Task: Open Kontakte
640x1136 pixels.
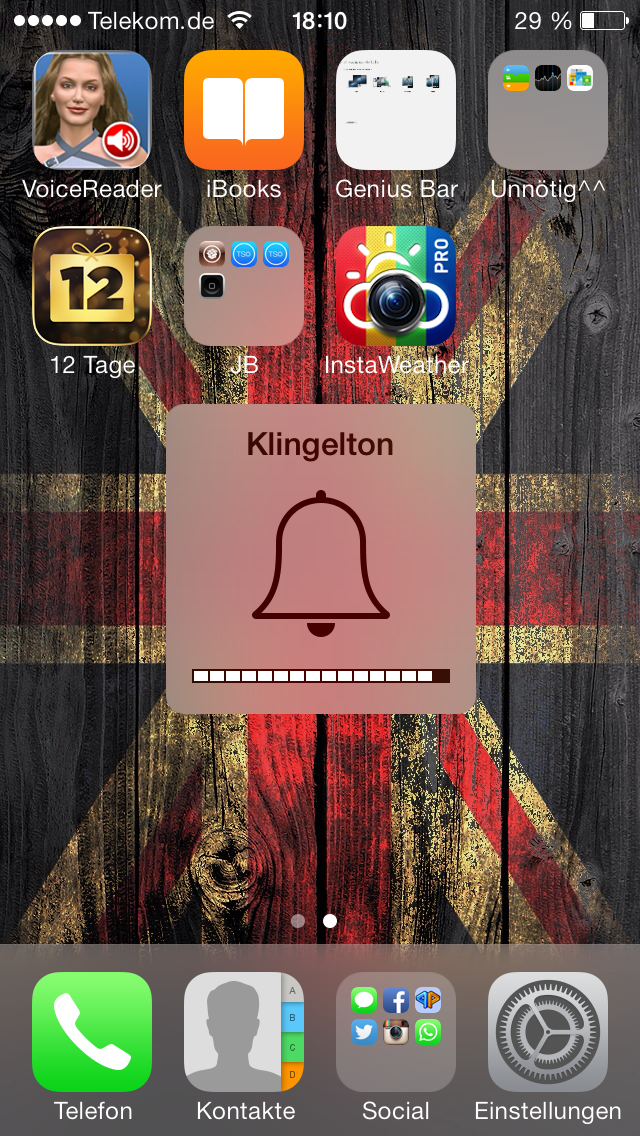Action: (244, 1032)
